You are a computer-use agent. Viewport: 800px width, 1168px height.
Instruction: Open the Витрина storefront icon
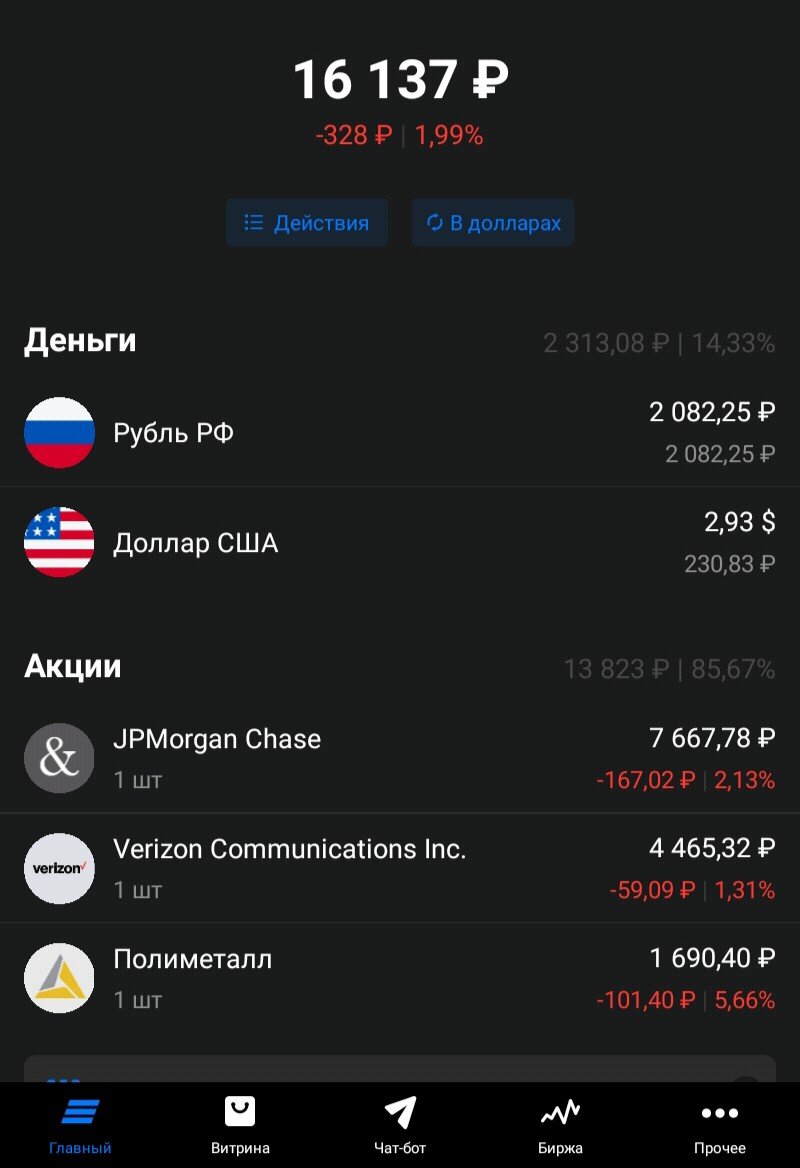tap(240, 1110)
